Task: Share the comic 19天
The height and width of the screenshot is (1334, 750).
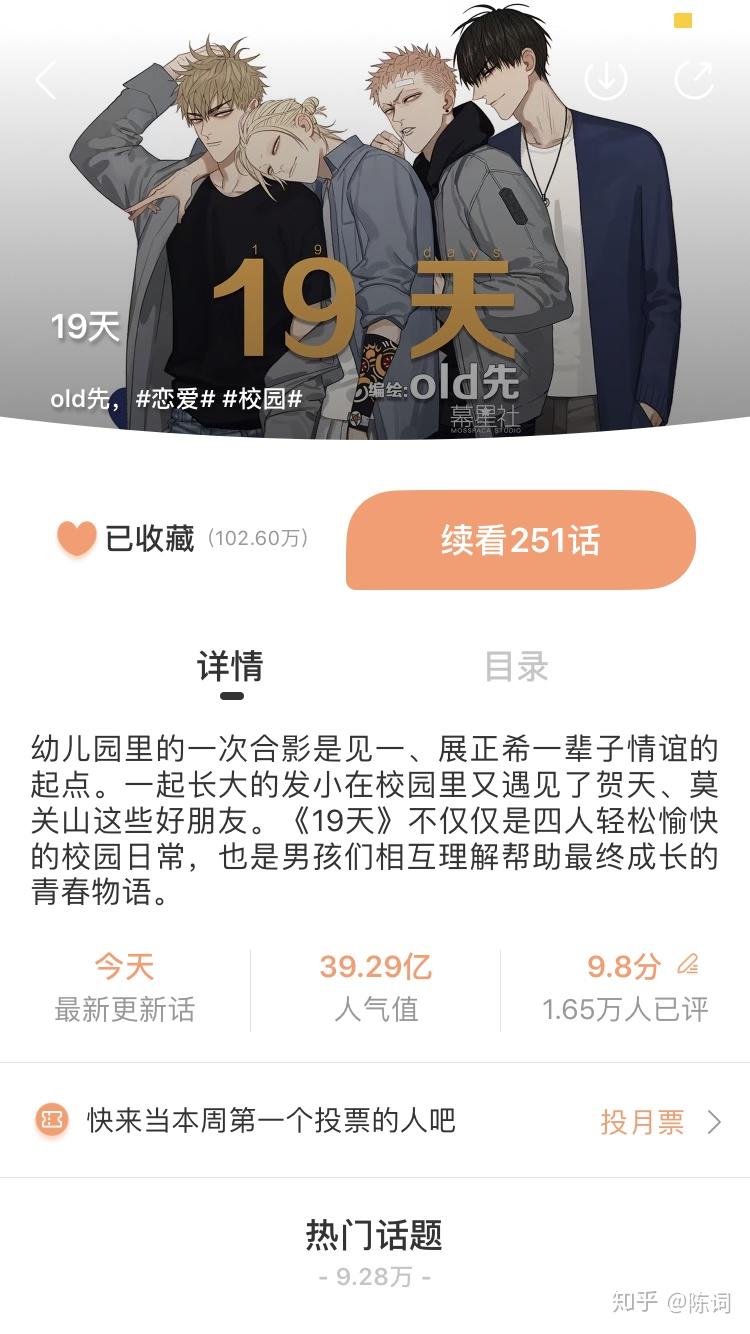Action: click(693, 80)
